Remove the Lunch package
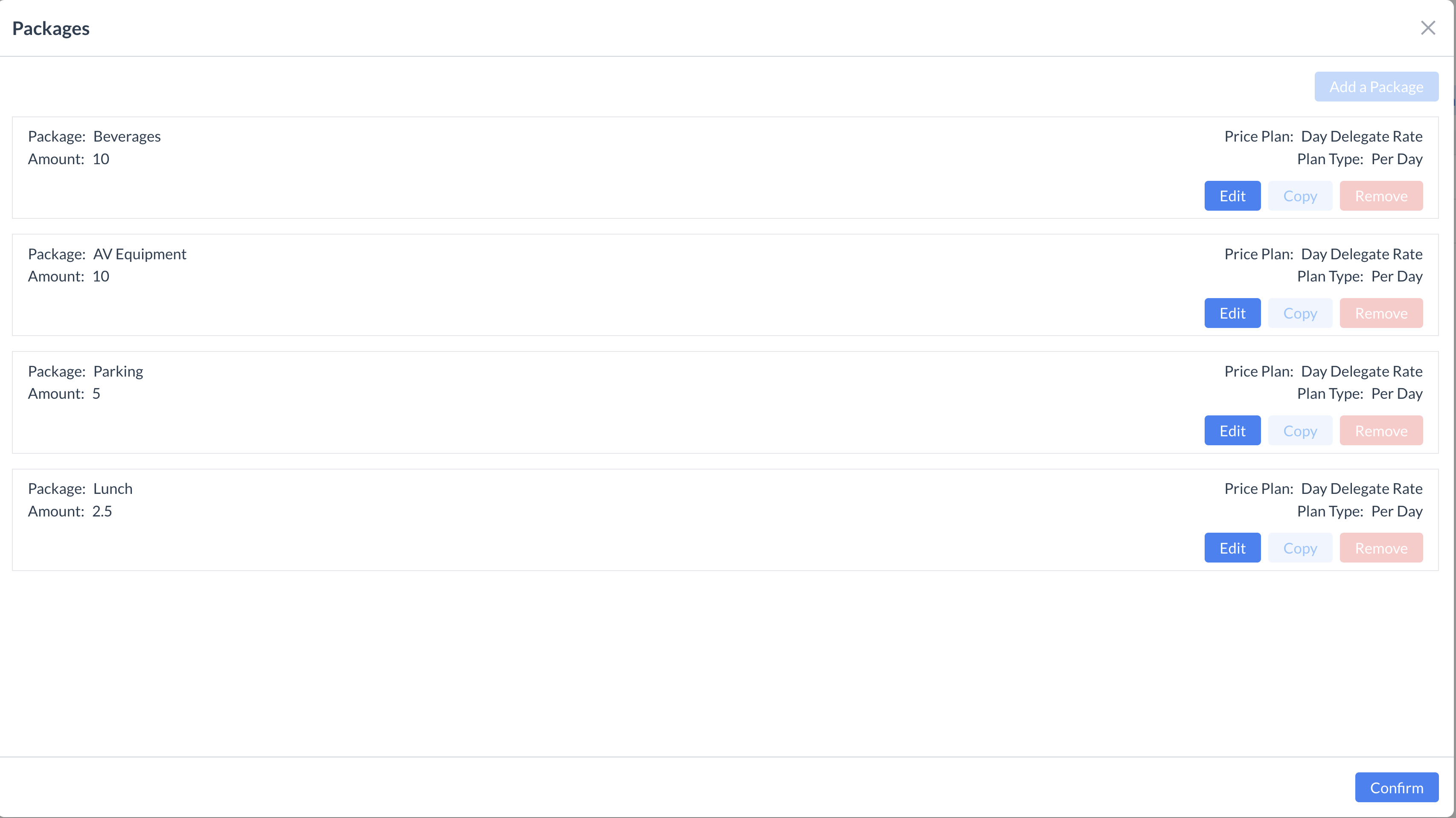 1381,548
